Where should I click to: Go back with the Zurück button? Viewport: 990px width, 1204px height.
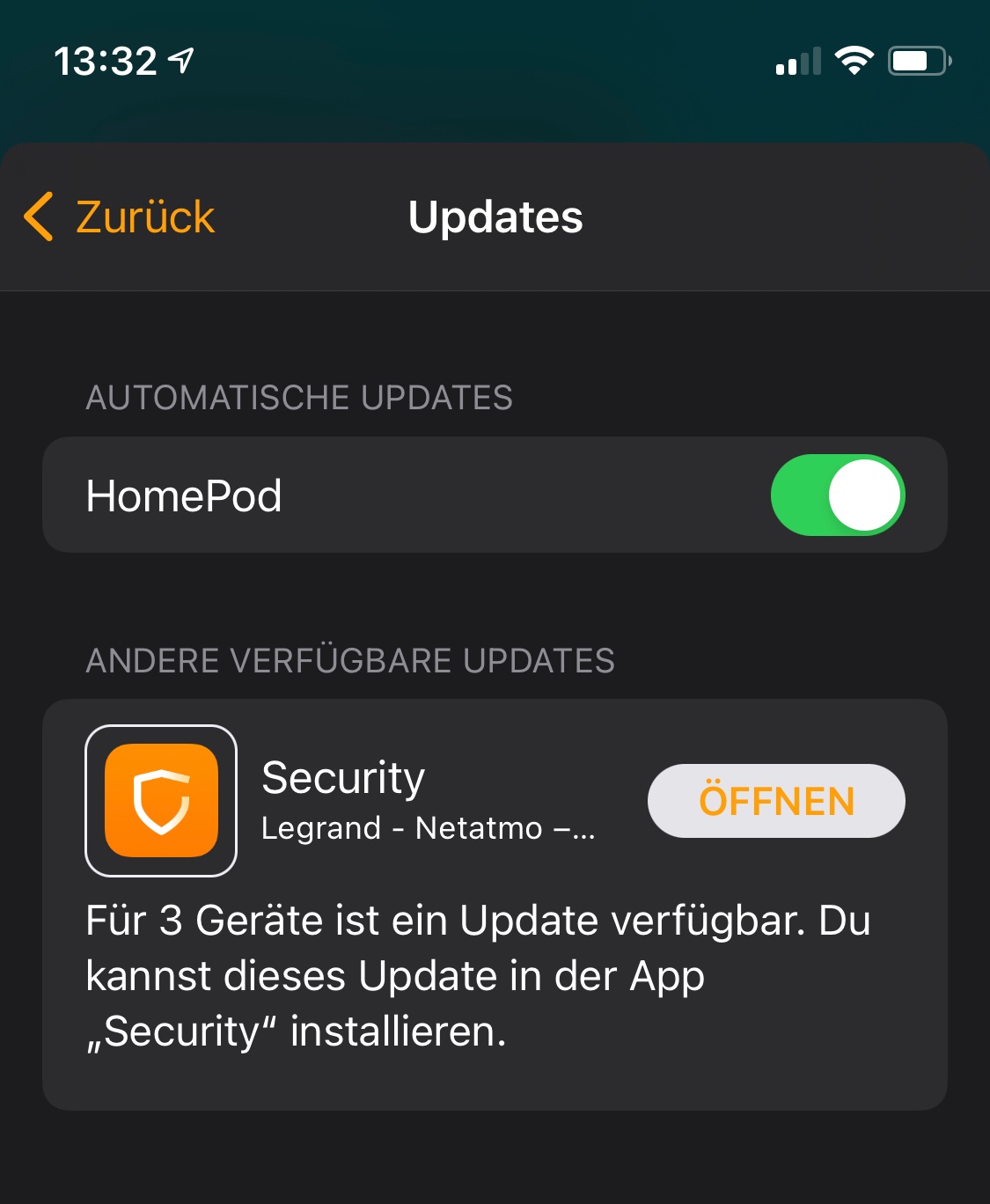tap(121, 217)
